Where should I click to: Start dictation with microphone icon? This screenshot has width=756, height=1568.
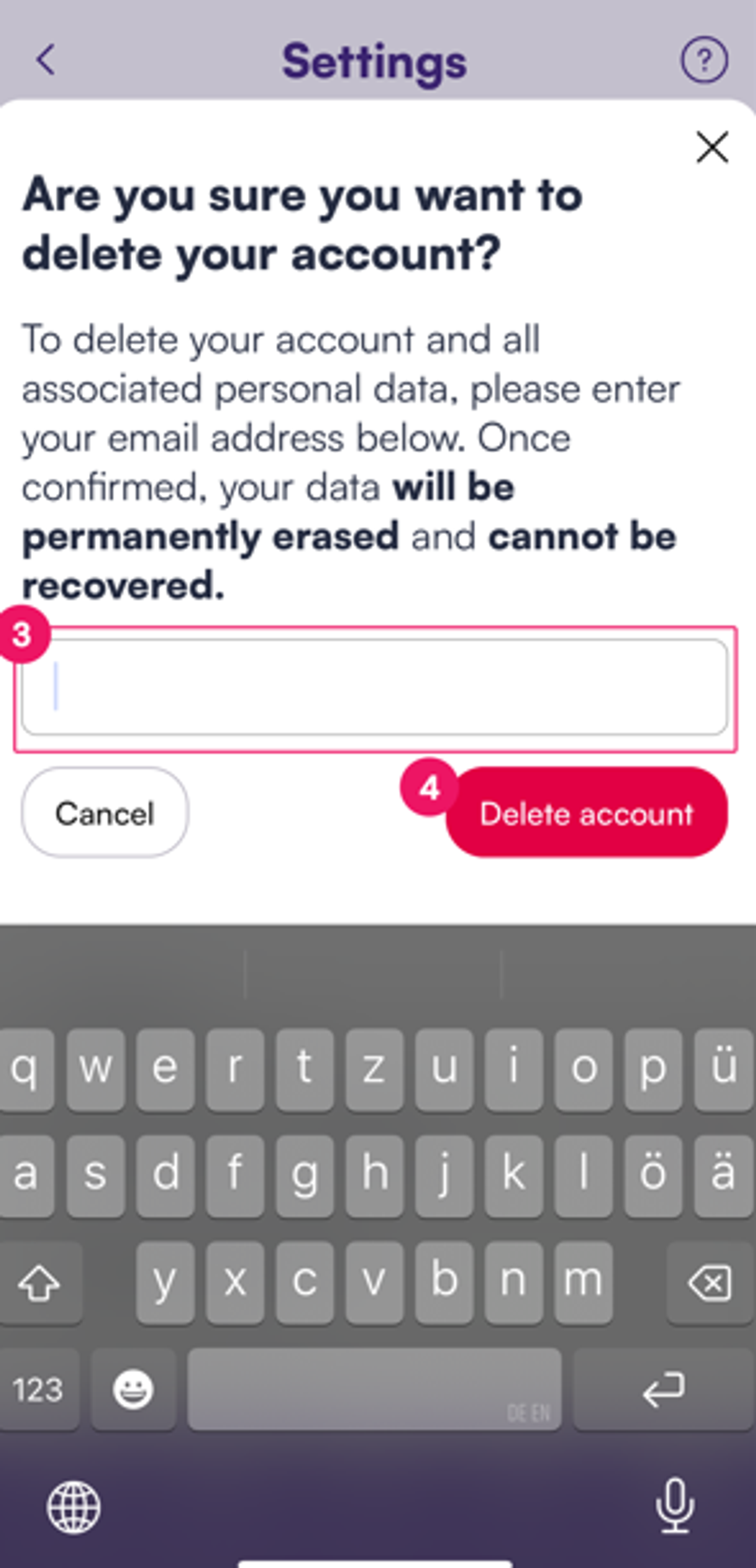[x=675, y=1506]
